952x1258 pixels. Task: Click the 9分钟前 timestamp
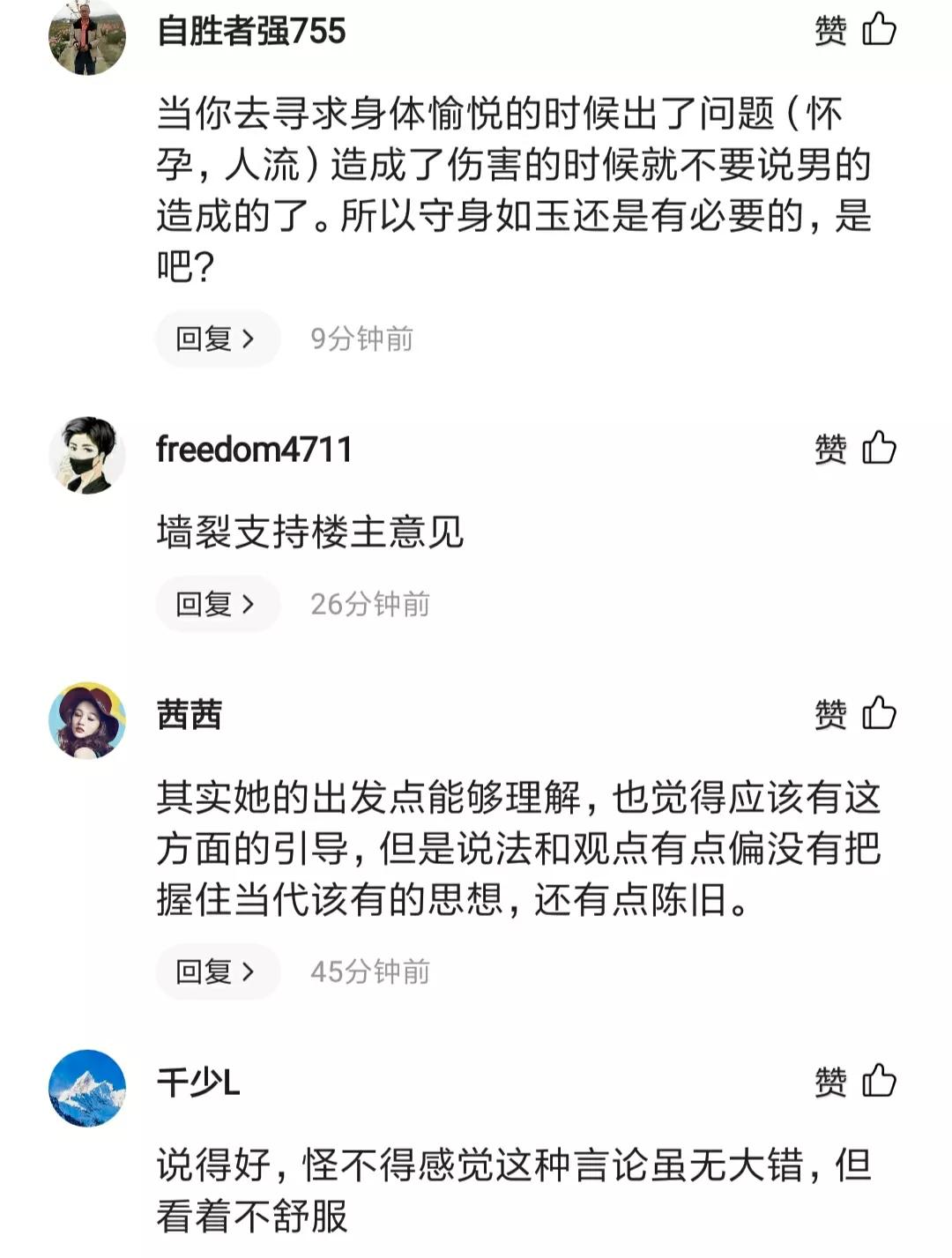click(x=363, y=338)
